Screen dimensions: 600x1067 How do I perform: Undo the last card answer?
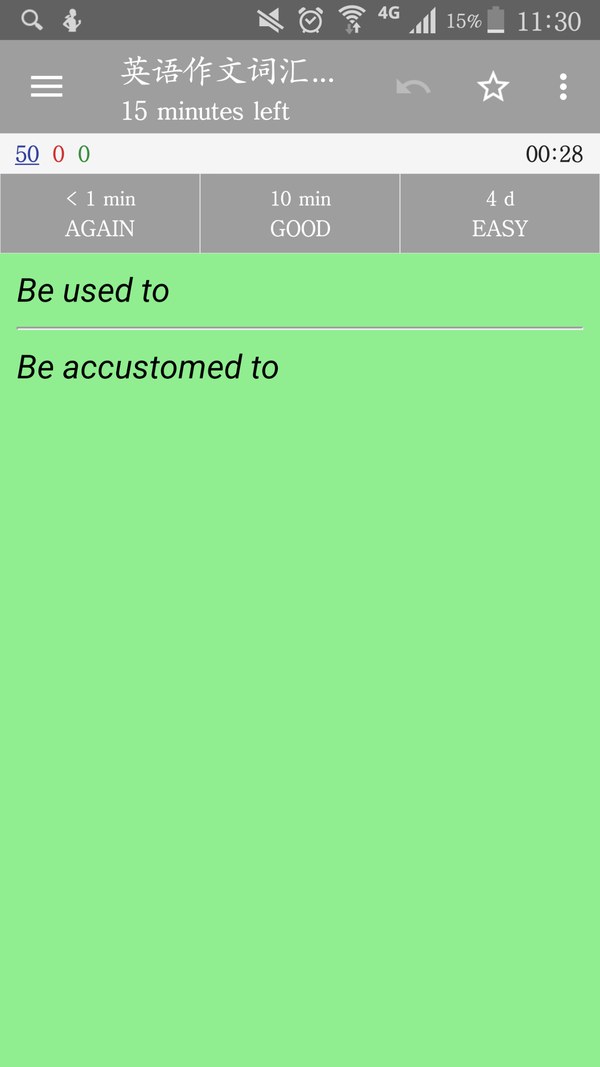(413, 87)
